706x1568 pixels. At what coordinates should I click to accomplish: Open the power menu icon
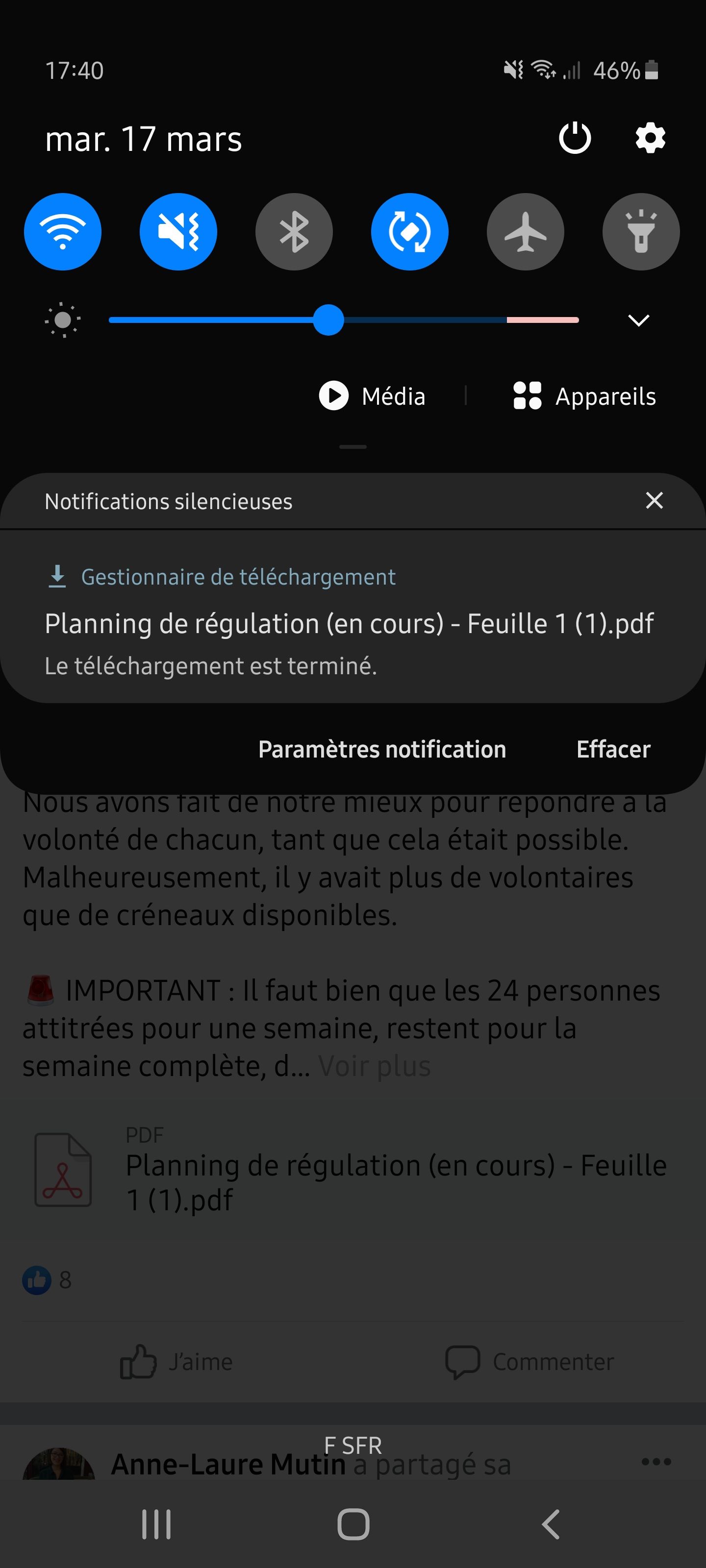point(575,138)
